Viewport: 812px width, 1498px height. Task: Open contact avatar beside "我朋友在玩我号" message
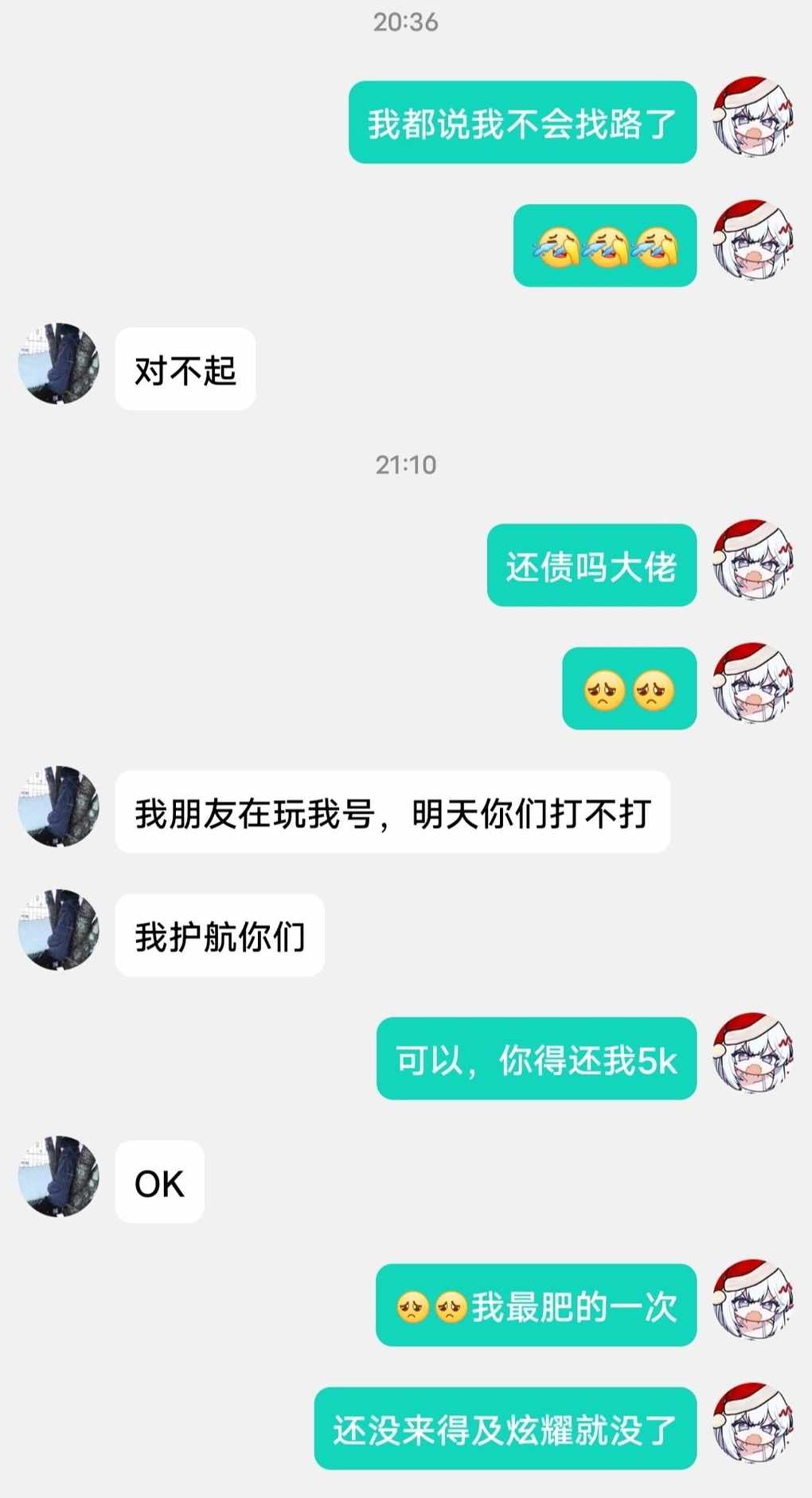point(59,808)
